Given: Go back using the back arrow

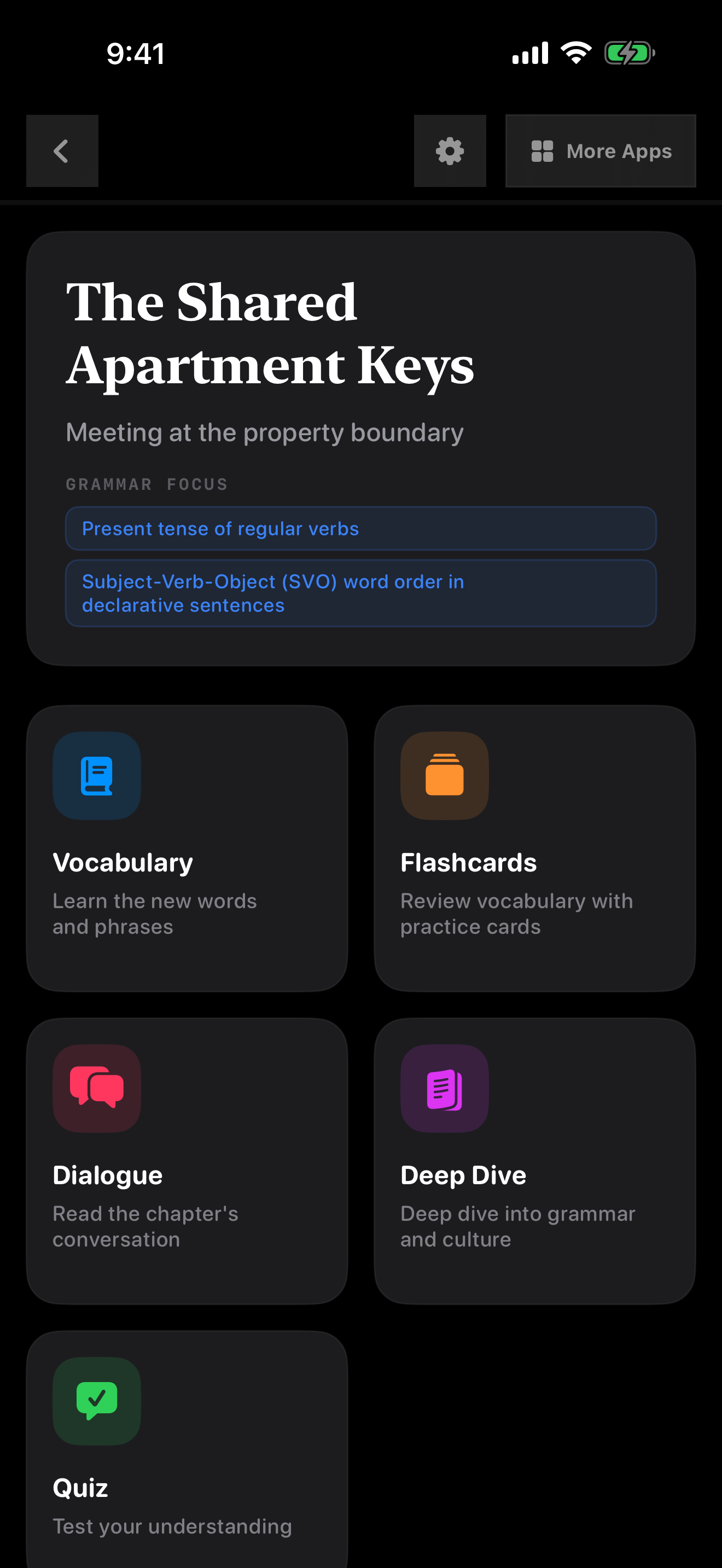Looking at the screenshot, I should [62, 151].
